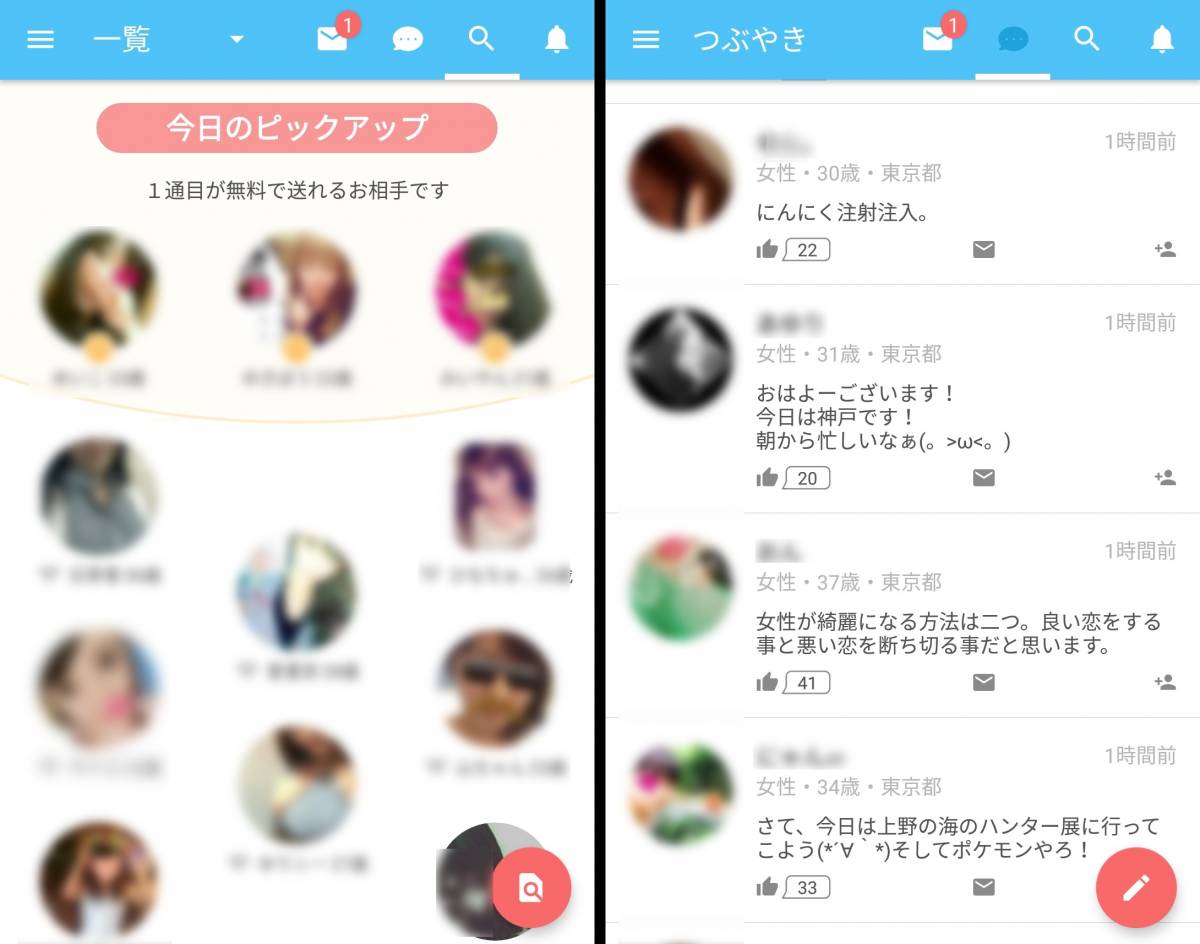Add the 31歳 東京都 poster as friend
1200x944 pixels.
(x=1165, y=478)
